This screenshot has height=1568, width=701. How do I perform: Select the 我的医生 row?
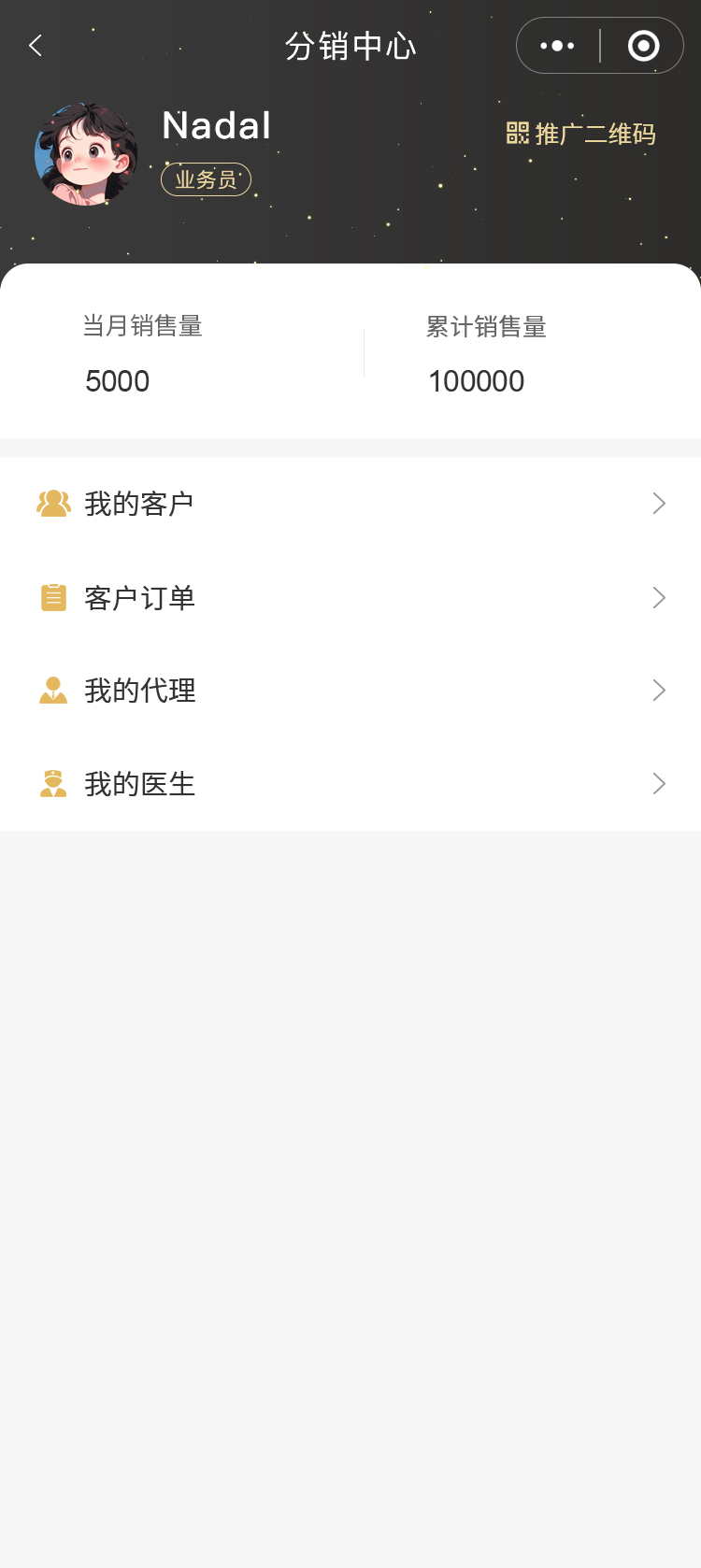click(350, 784)
